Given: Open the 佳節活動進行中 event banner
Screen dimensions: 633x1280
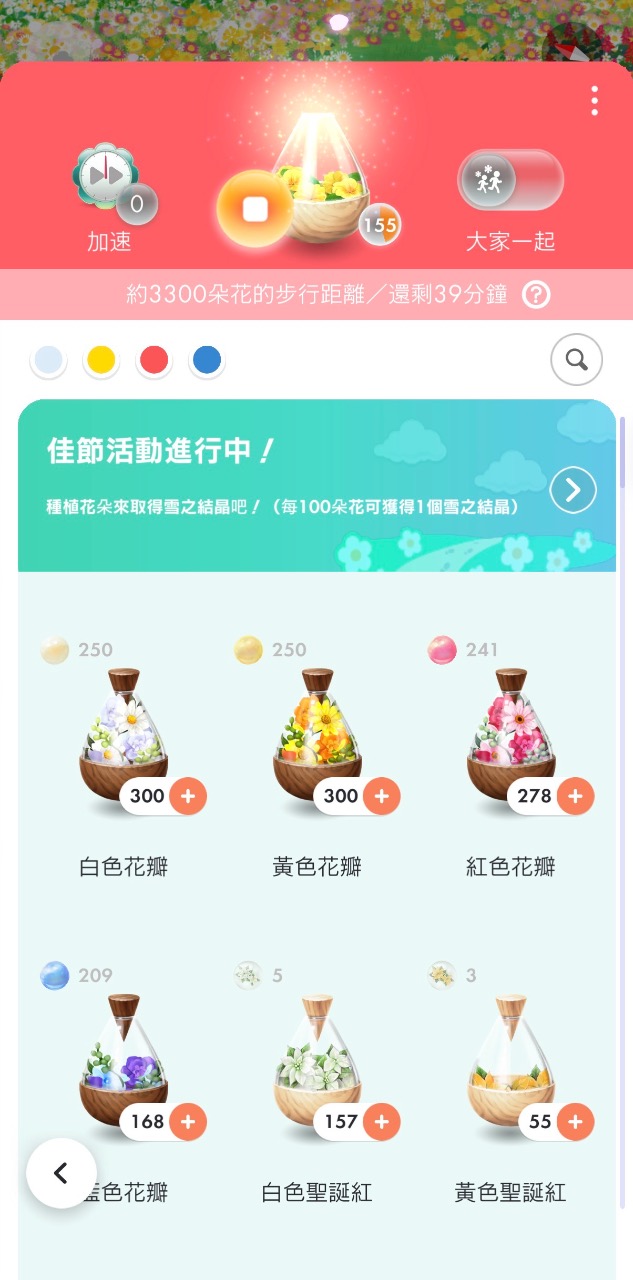Looking at the screenshot, I should [573, 489].
